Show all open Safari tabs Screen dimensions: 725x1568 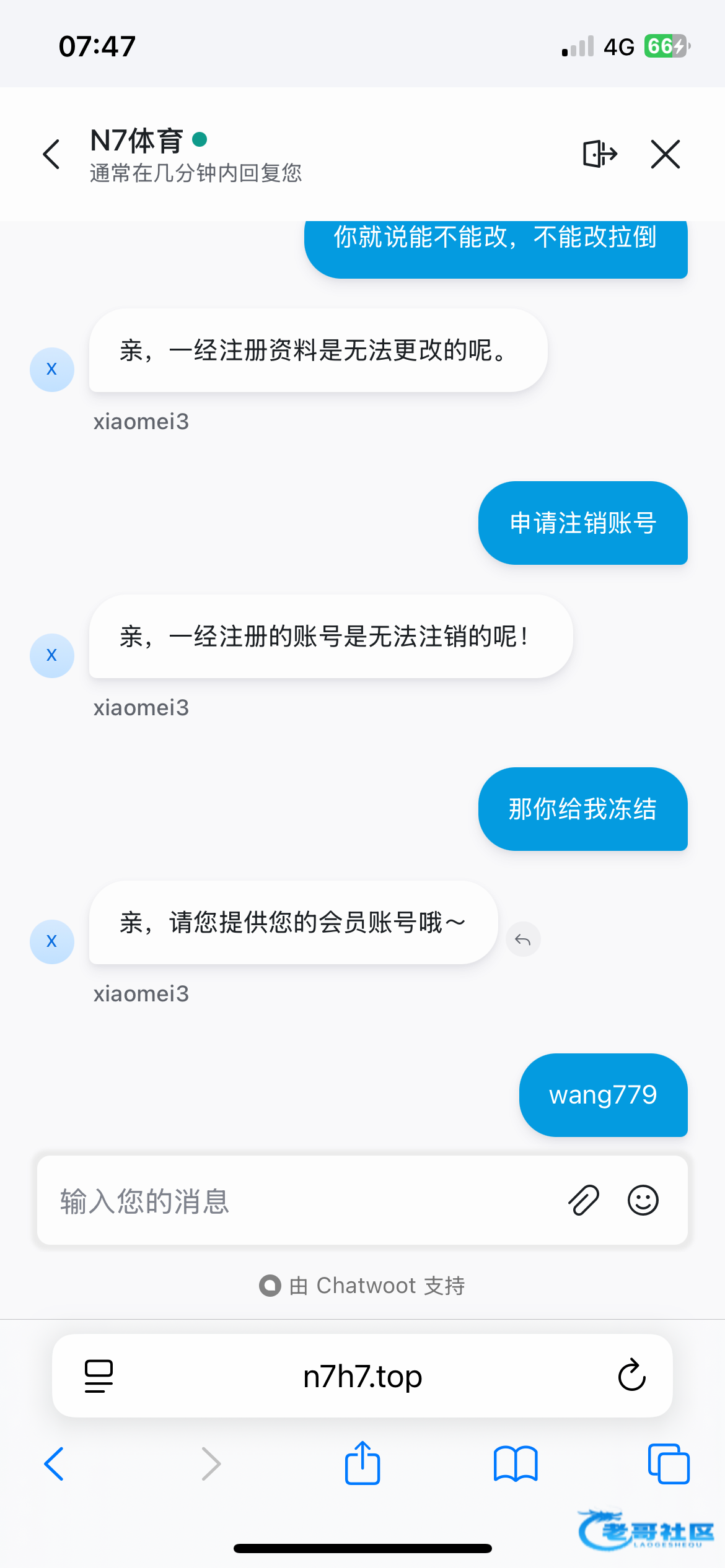click(668, 1464)
